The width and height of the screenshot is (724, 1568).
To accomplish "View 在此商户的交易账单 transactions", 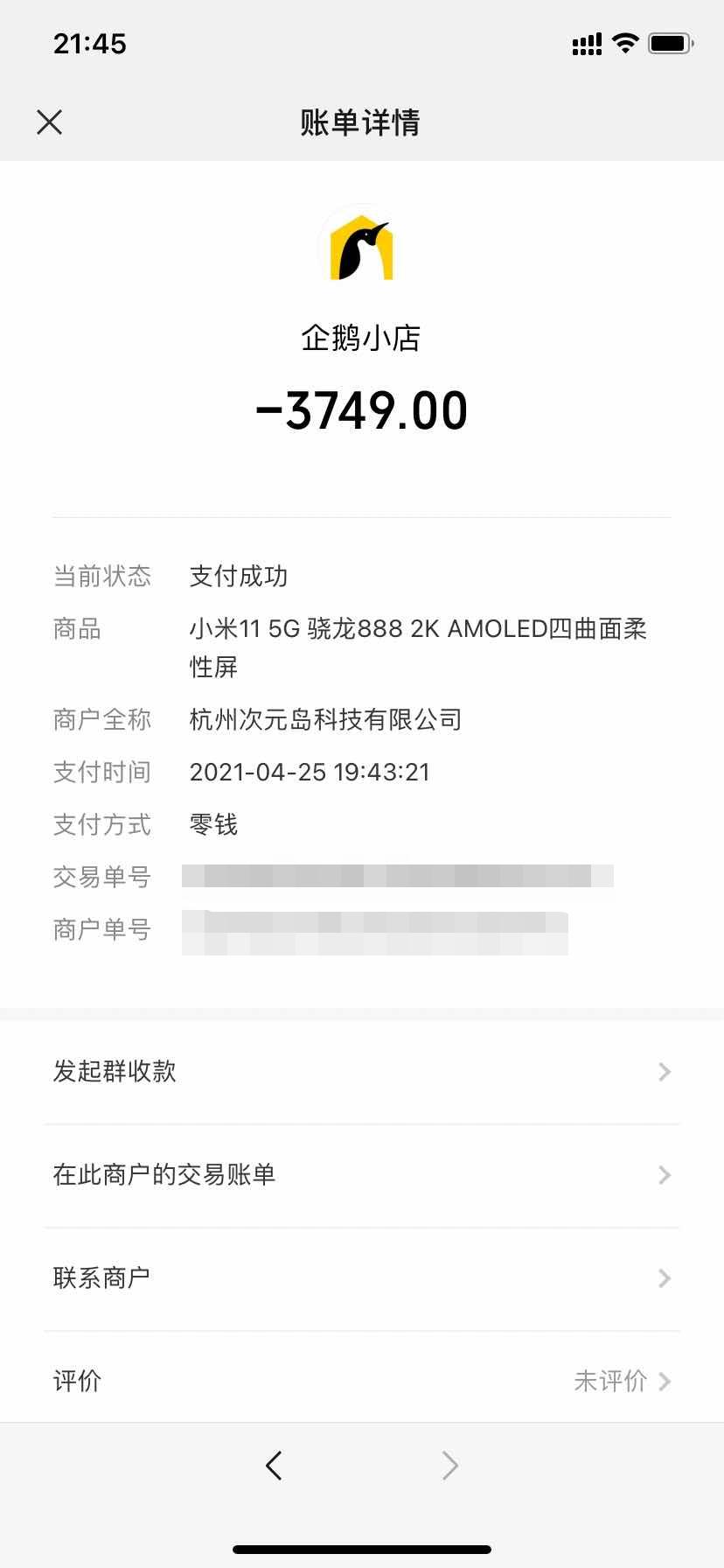I will (x=362, y=1175).
